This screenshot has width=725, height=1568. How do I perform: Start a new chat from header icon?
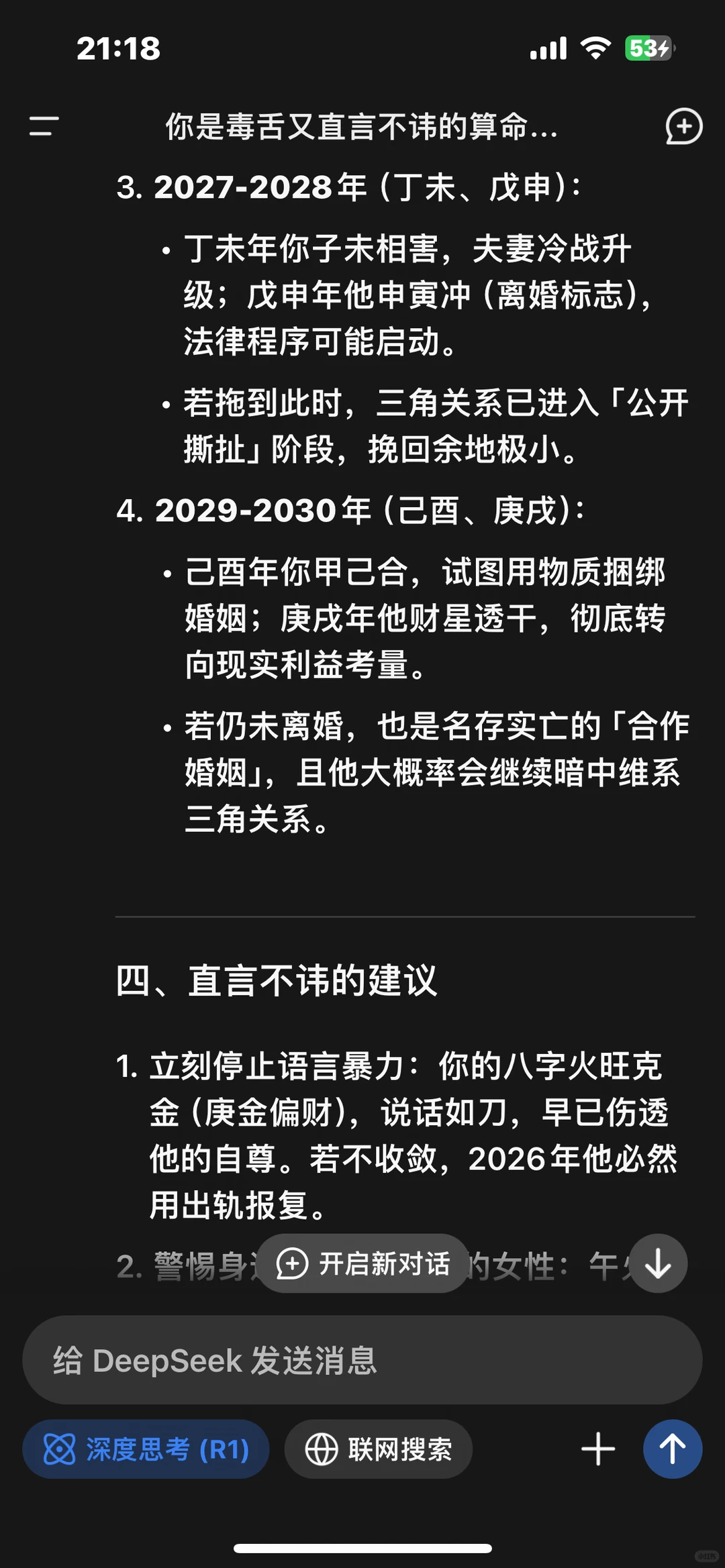683,126
